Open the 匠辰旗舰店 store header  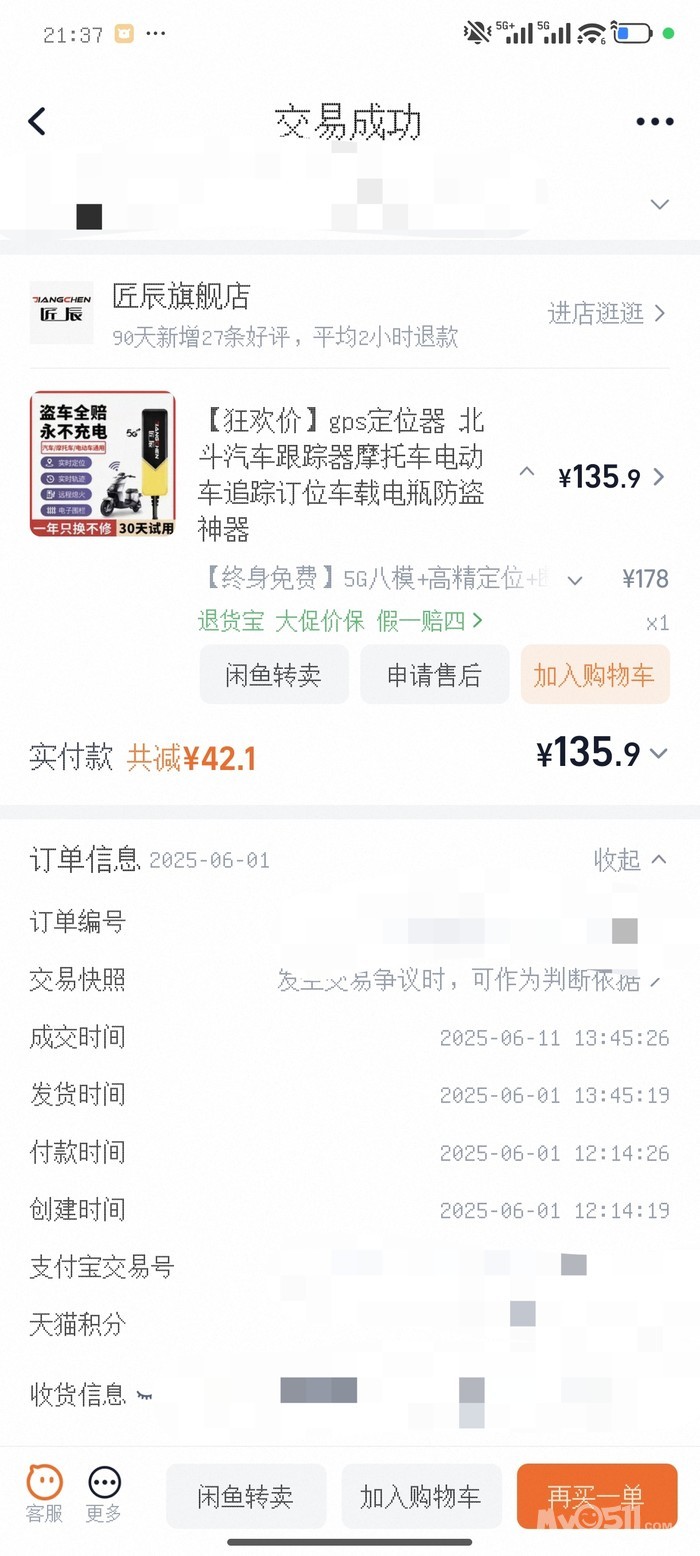(180, 297)
